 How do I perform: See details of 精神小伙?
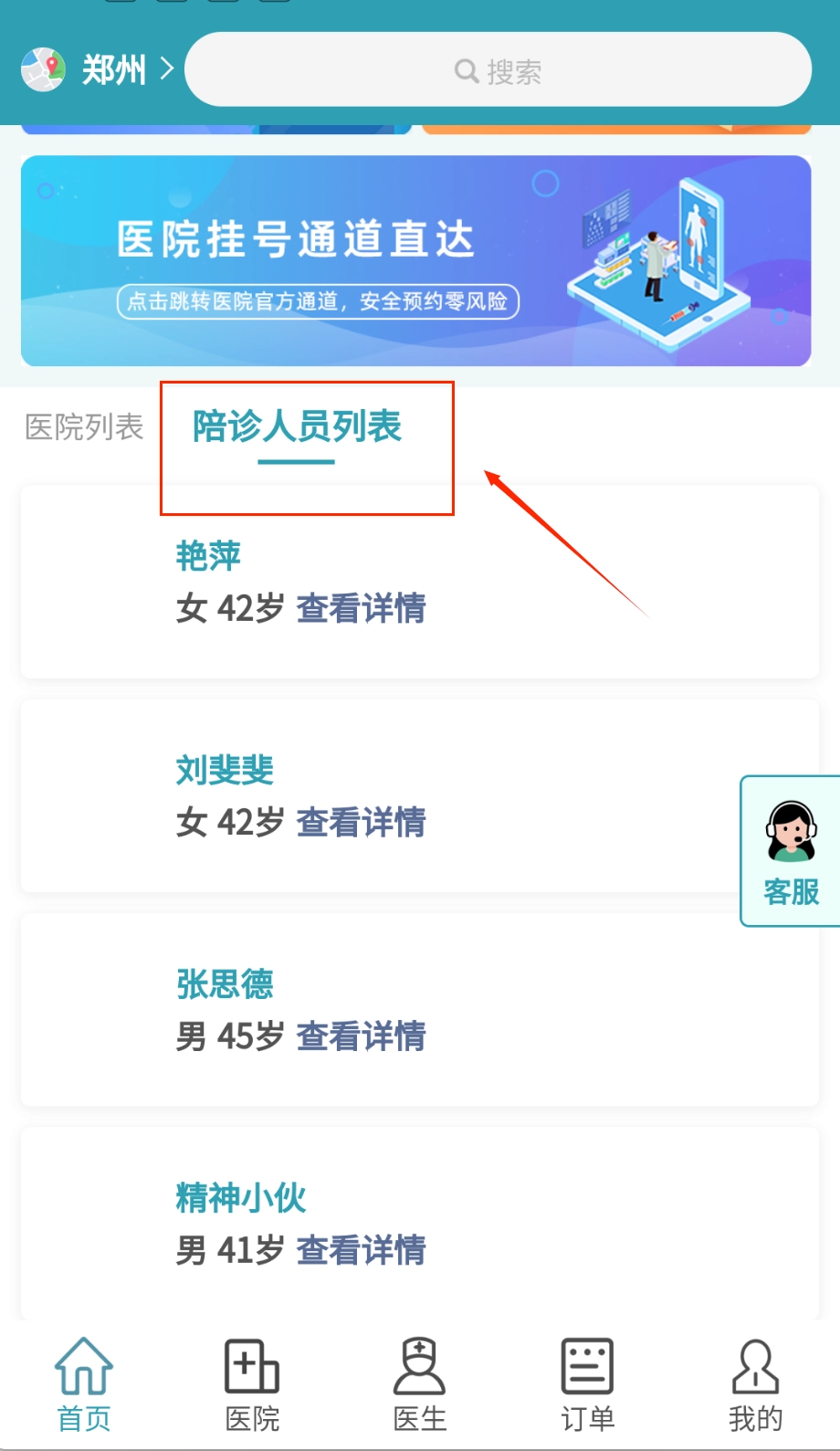coord(361,1250)
